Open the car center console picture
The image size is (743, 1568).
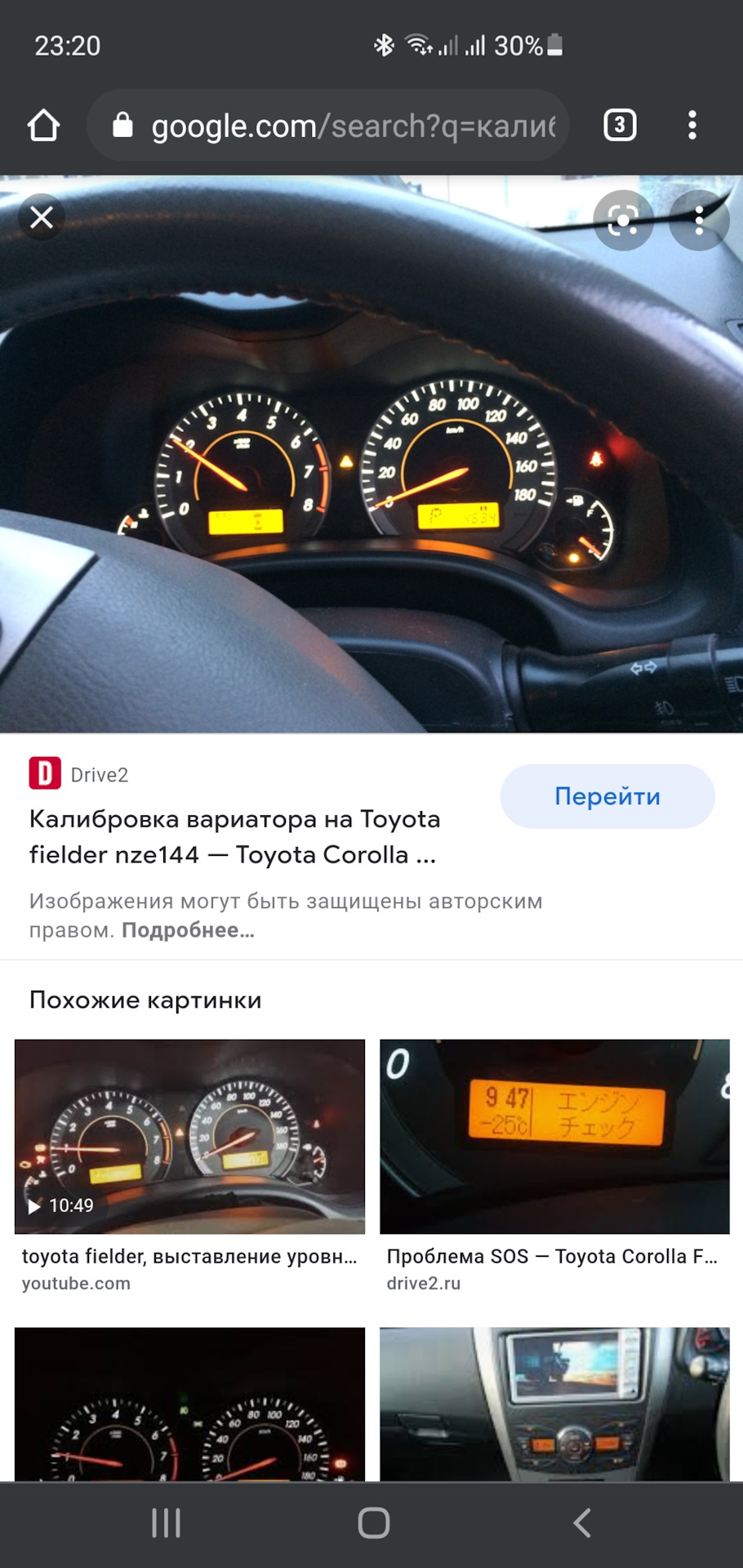pos(554,1403)
